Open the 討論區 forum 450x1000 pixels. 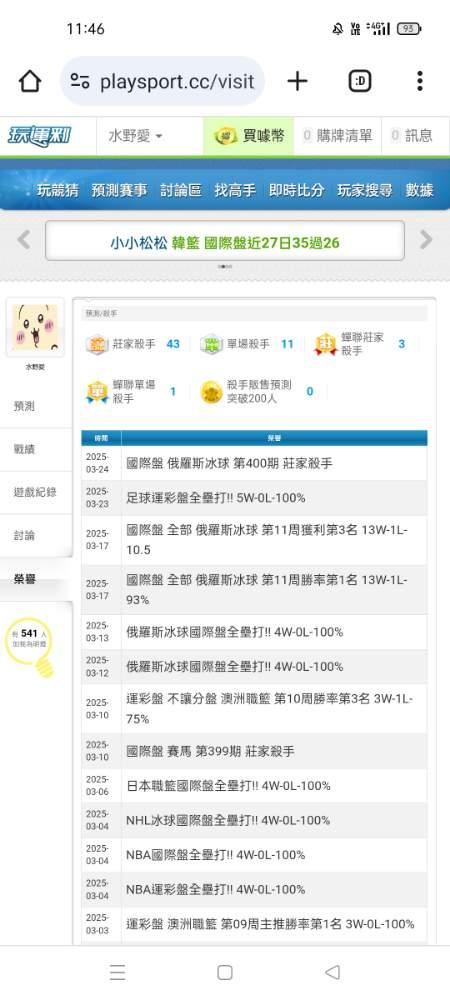pyautogui.click(x=181, y=190)
